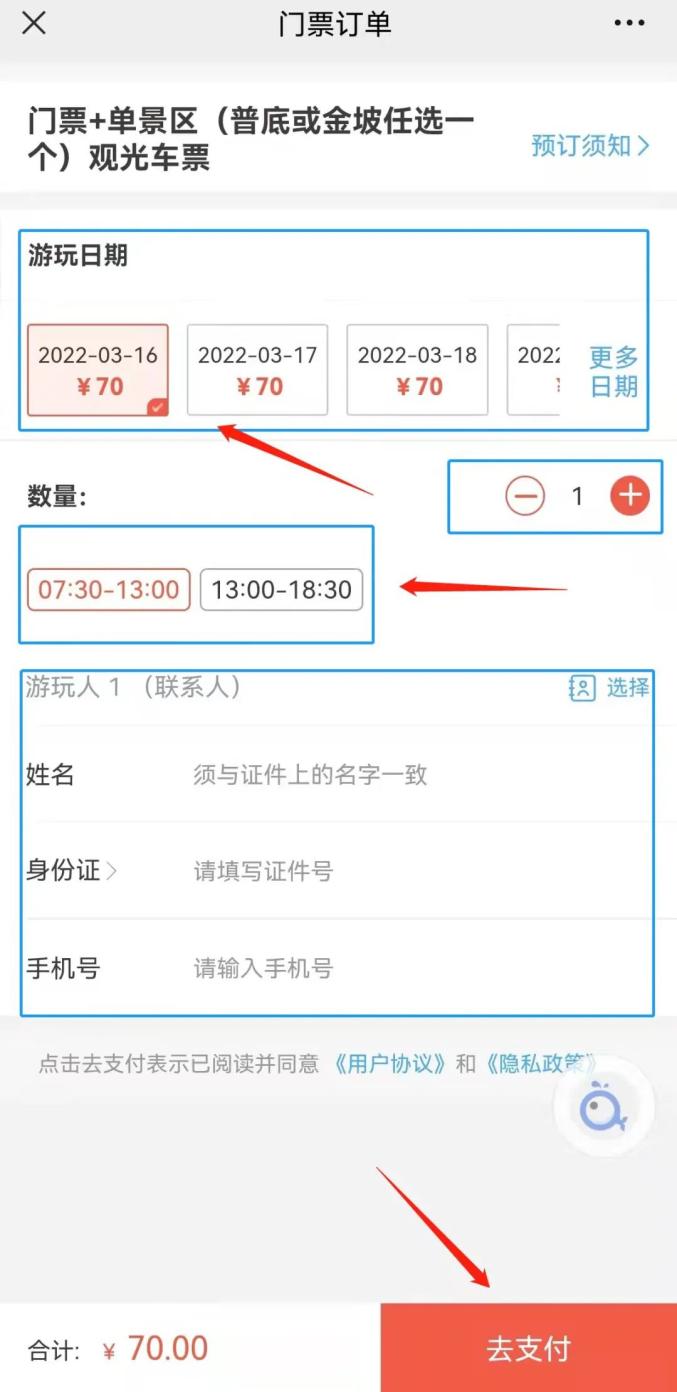
Task: Open the floating fish assistant icon
Action: (x=603, y=1107)
